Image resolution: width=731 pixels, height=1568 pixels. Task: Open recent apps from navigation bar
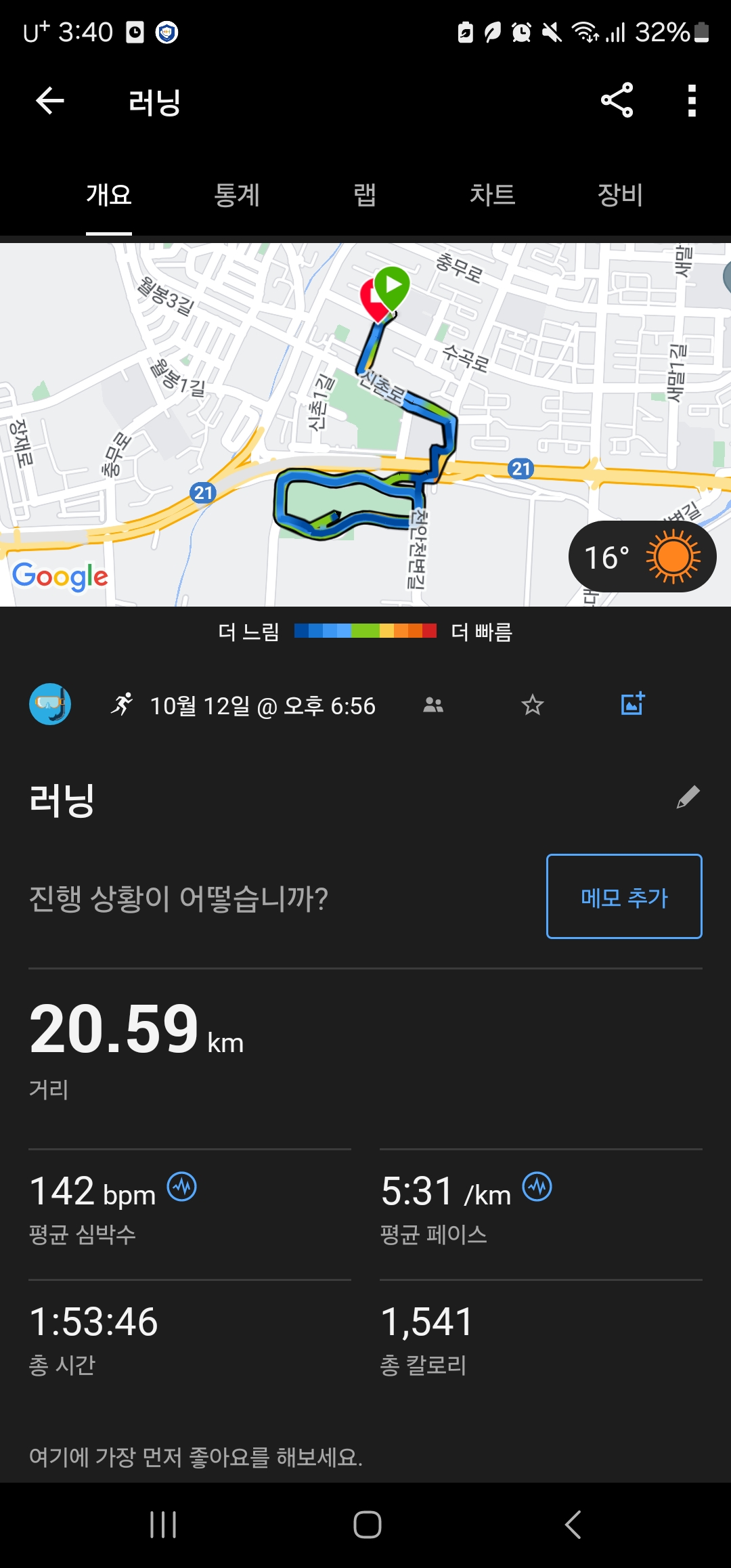tap(163, 1525)
